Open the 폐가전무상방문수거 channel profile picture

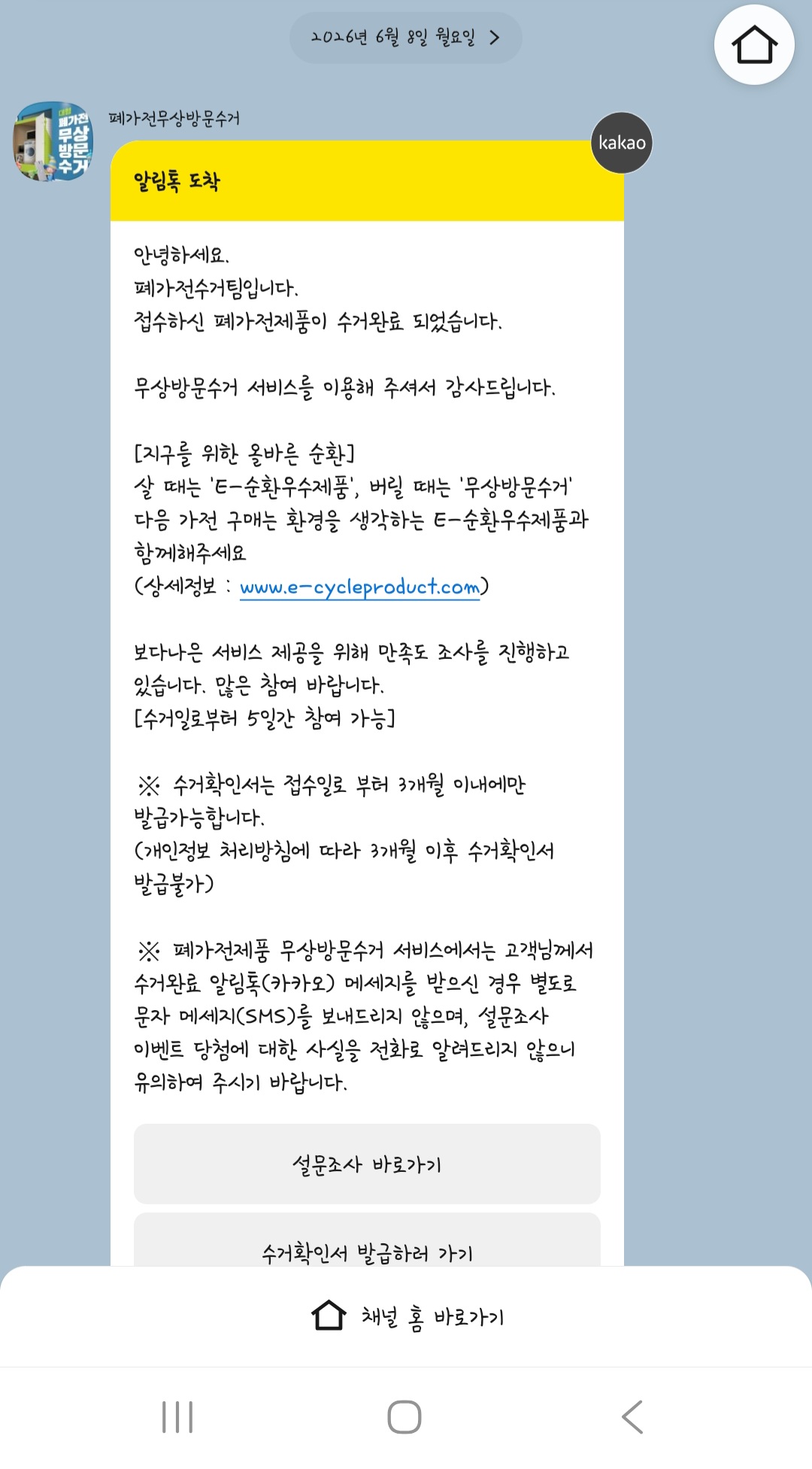53,141
